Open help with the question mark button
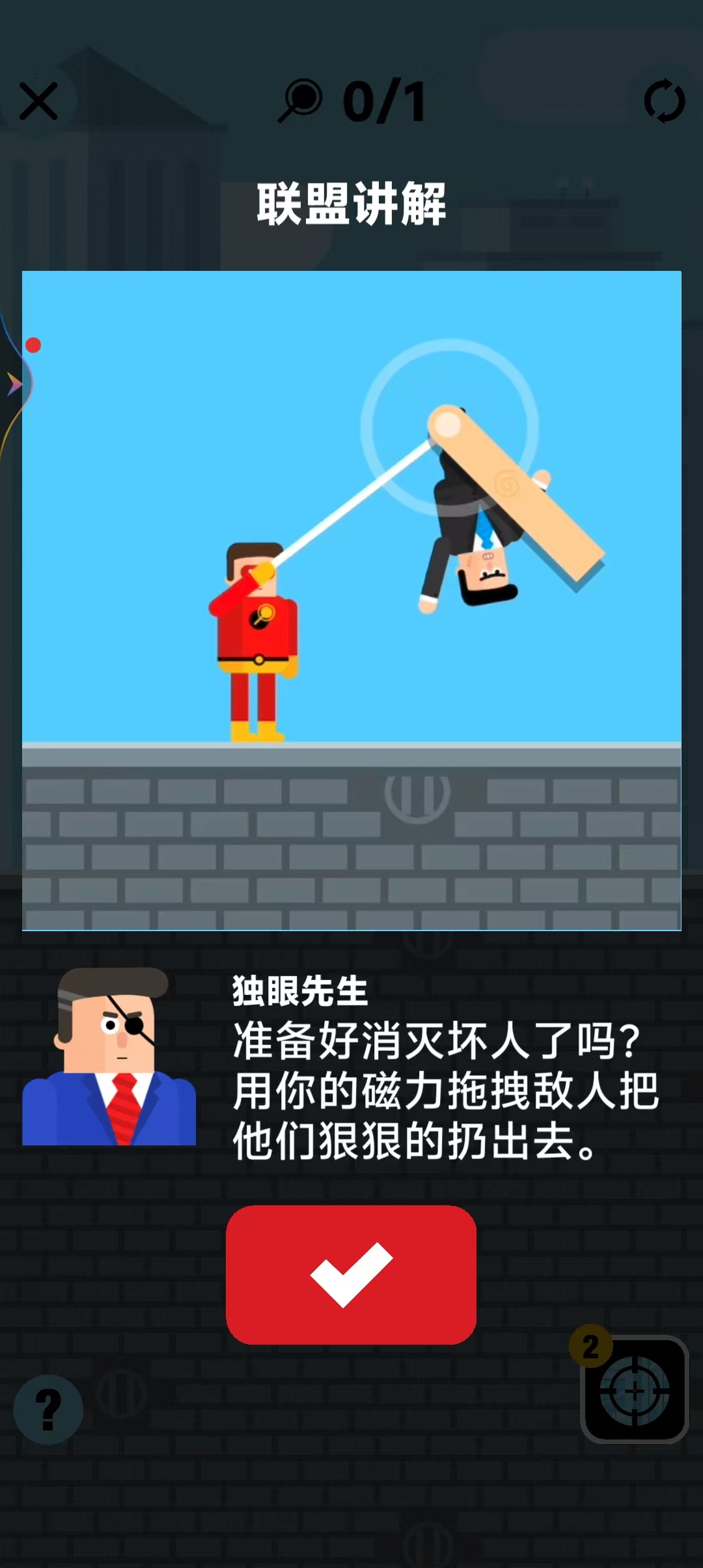 coord(48,1409)
